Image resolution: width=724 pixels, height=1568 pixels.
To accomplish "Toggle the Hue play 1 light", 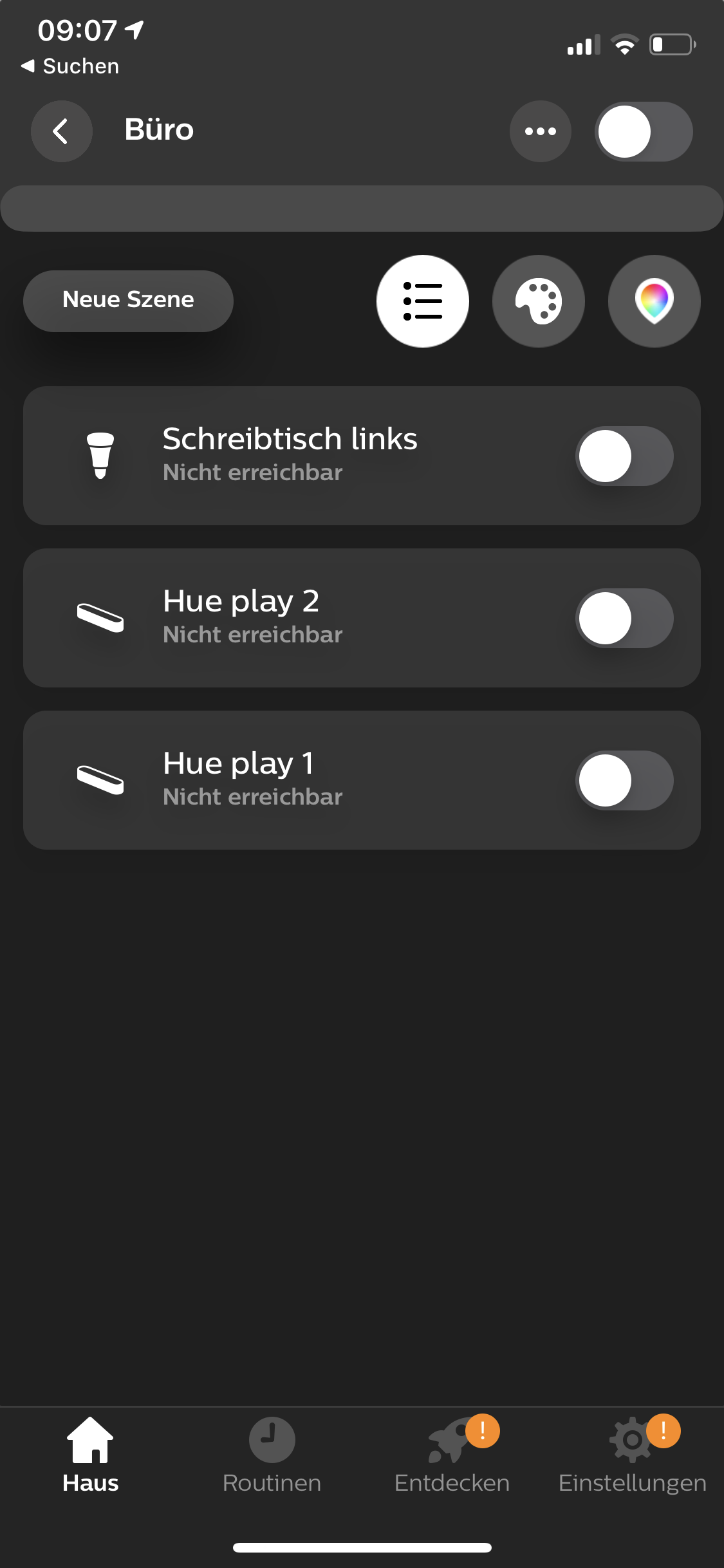I will (624, 780).
